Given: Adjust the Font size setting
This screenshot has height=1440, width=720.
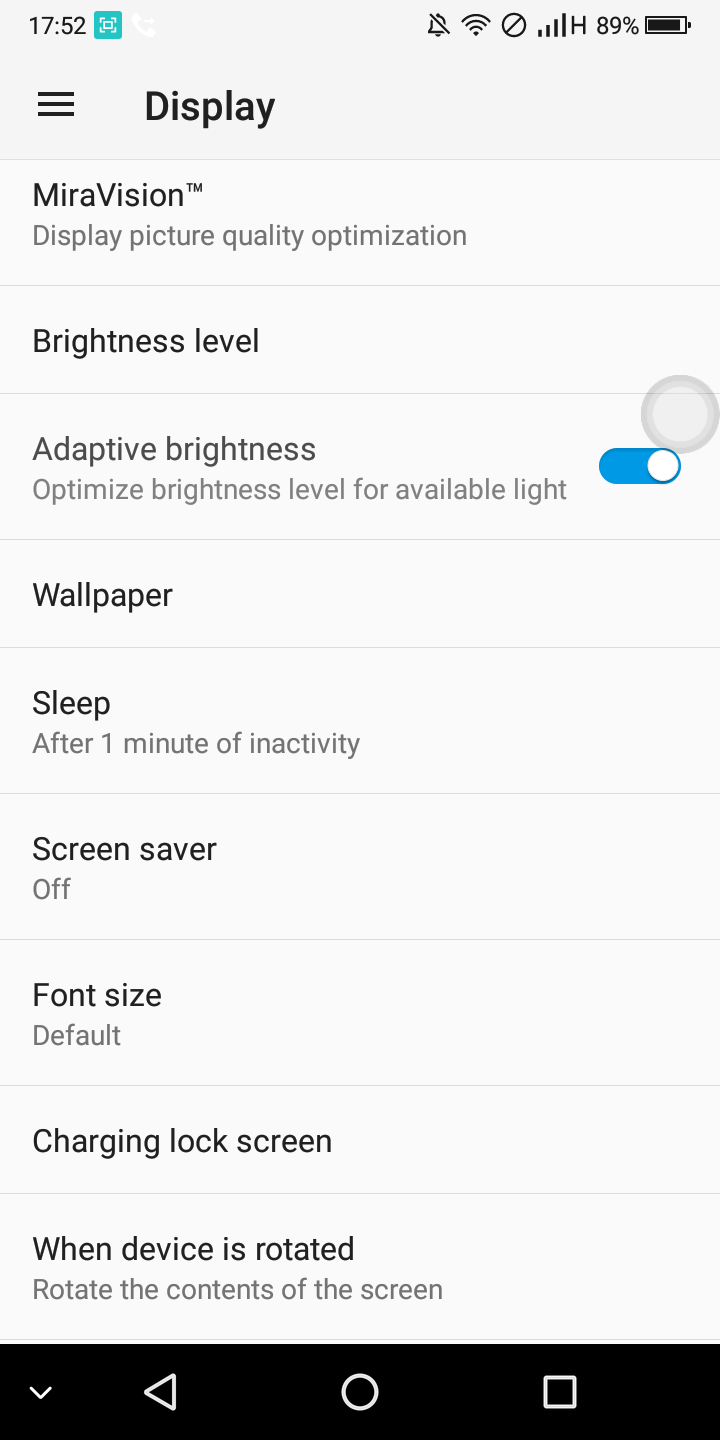Looking at the screenshot, I should click(360, 1013).
